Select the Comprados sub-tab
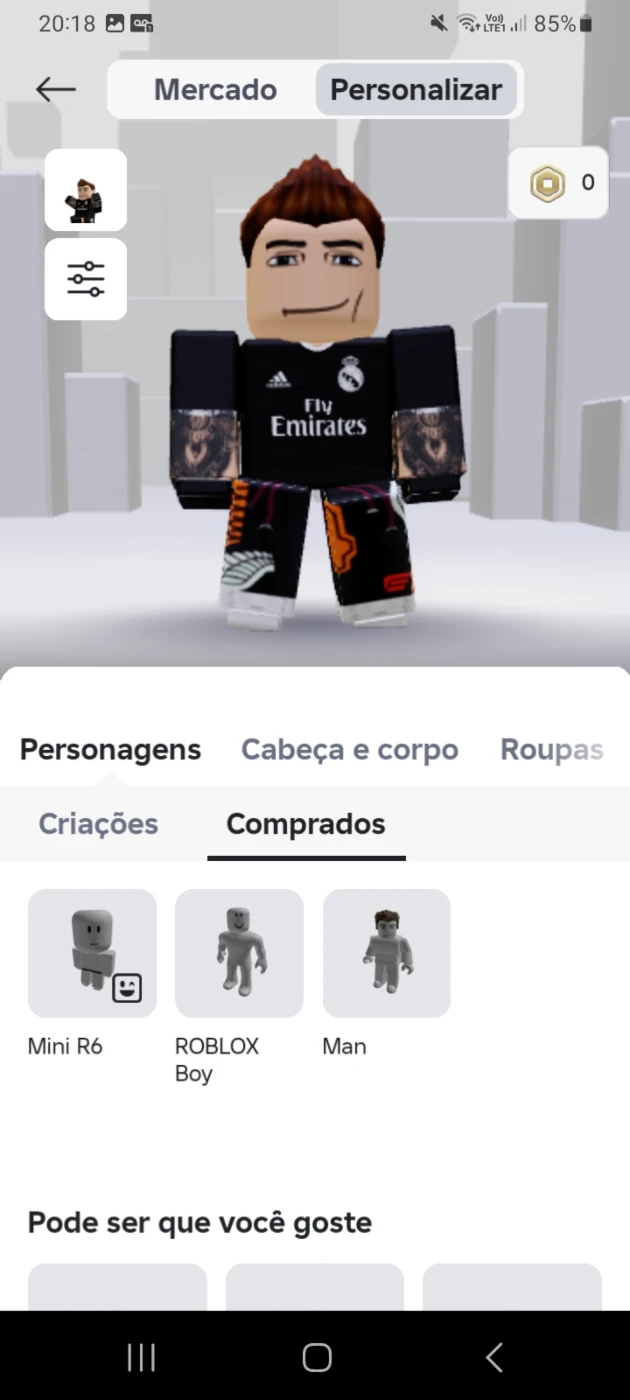The image size is (630, 1400). pos(306,824)
